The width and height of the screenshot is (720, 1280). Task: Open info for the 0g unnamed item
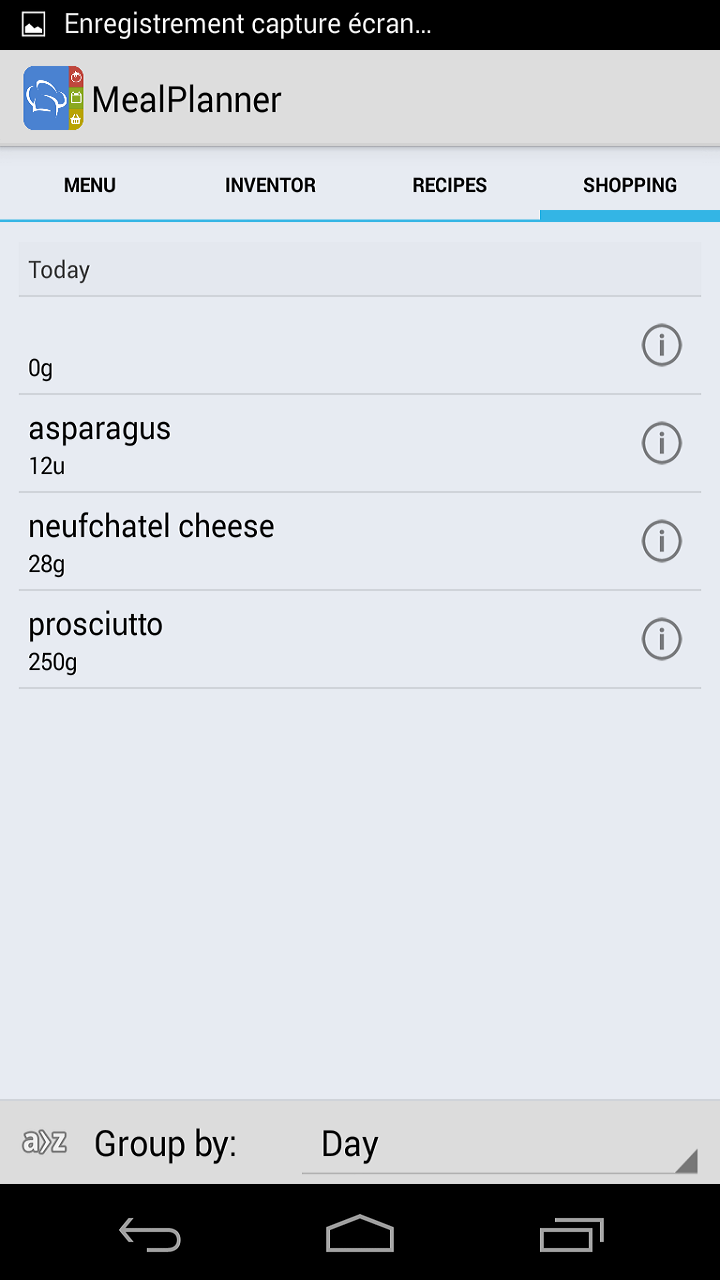point(661,345)
